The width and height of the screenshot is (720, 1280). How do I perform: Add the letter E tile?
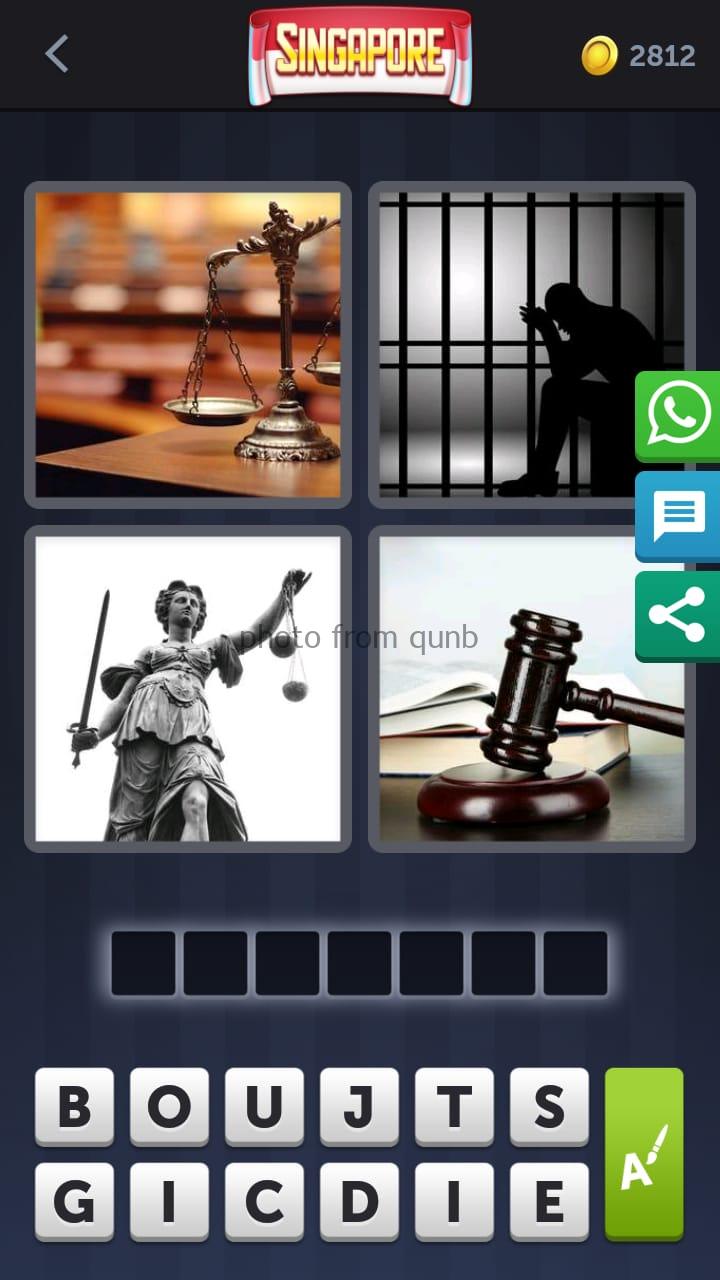(549, 1201)
